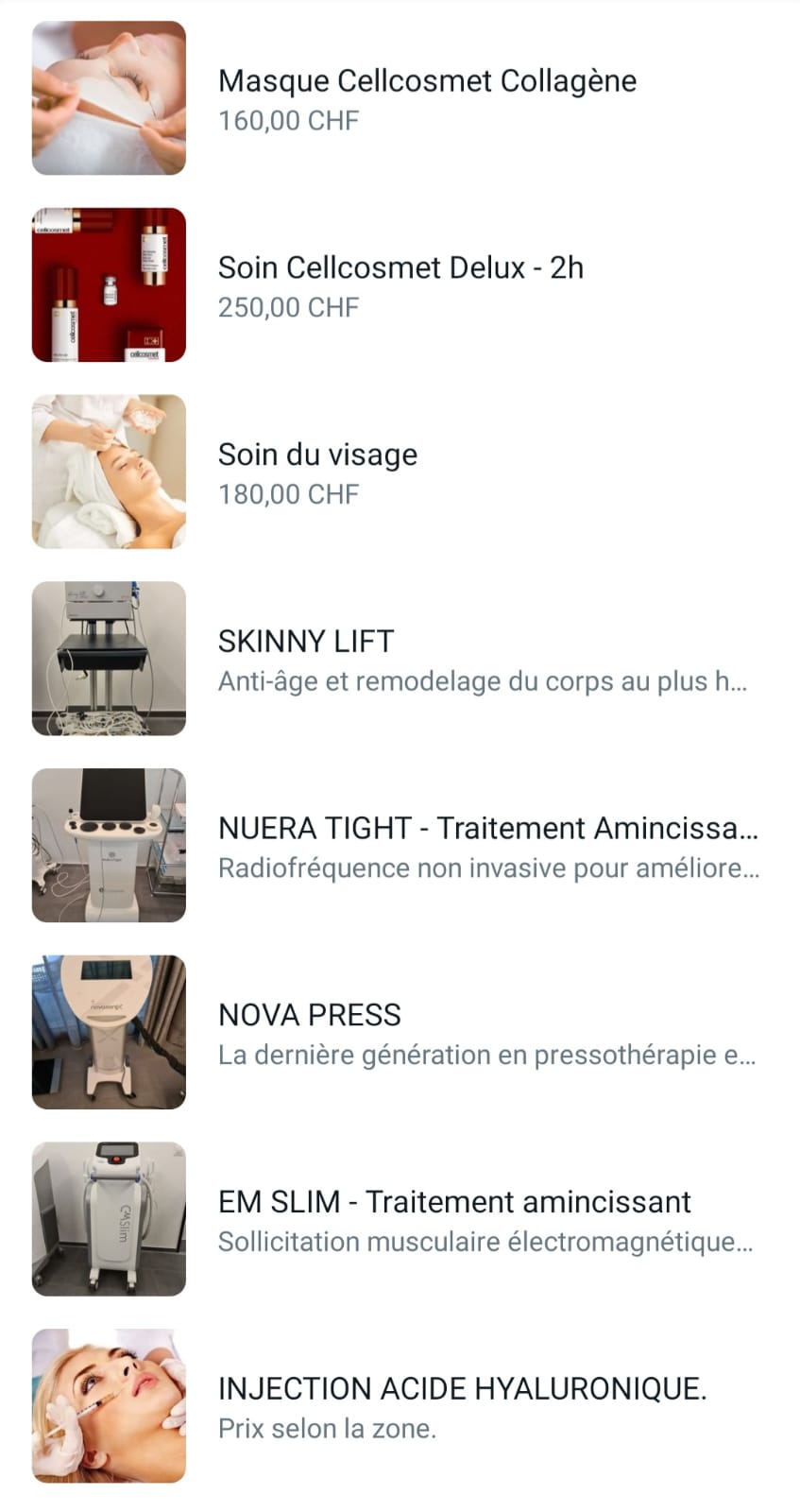The image size is (800, 1512).
Task: Select the INJECTION ACIDE HYALURONIQUE photo
Action: coord(109,1405)
